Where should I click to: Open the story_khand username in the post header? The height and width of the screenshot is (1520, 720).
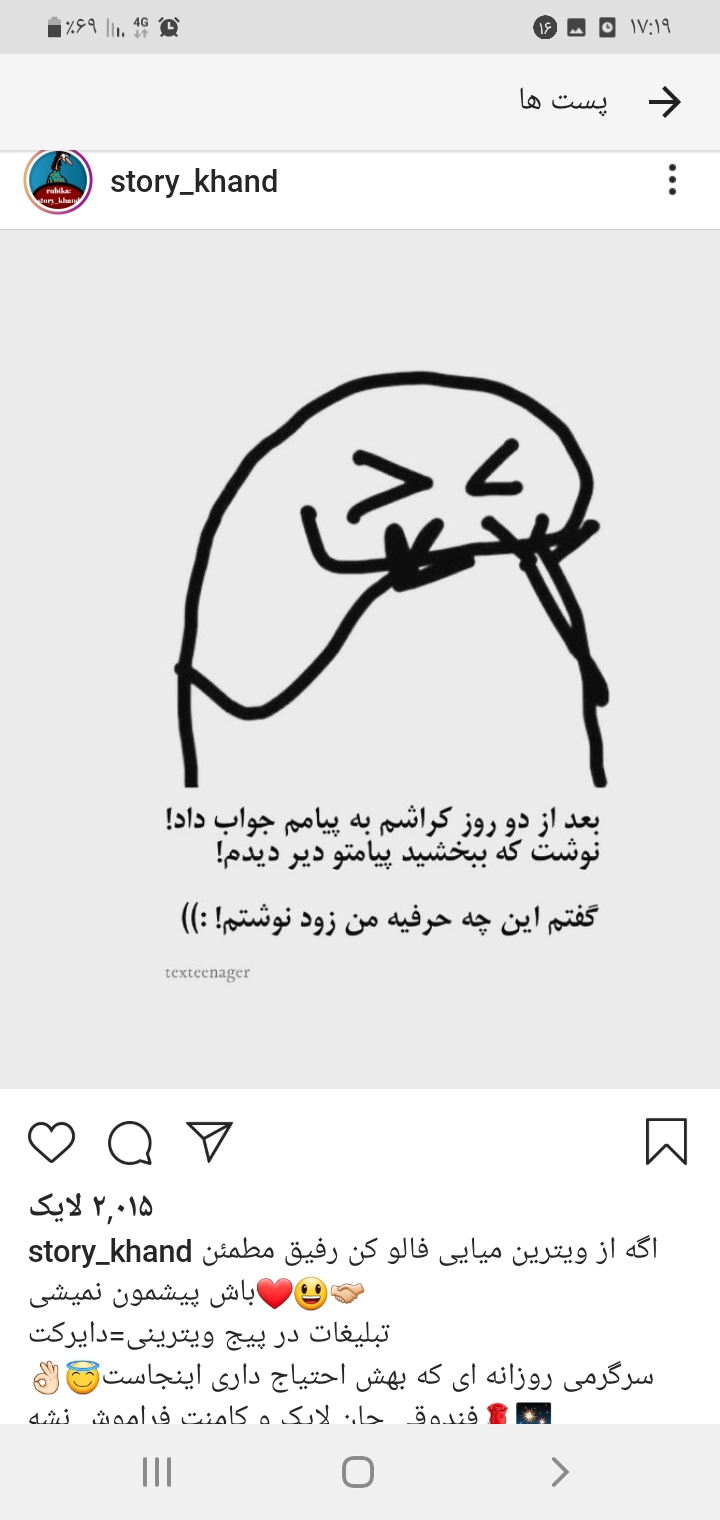pyautogui.click(x=194, y=181)
